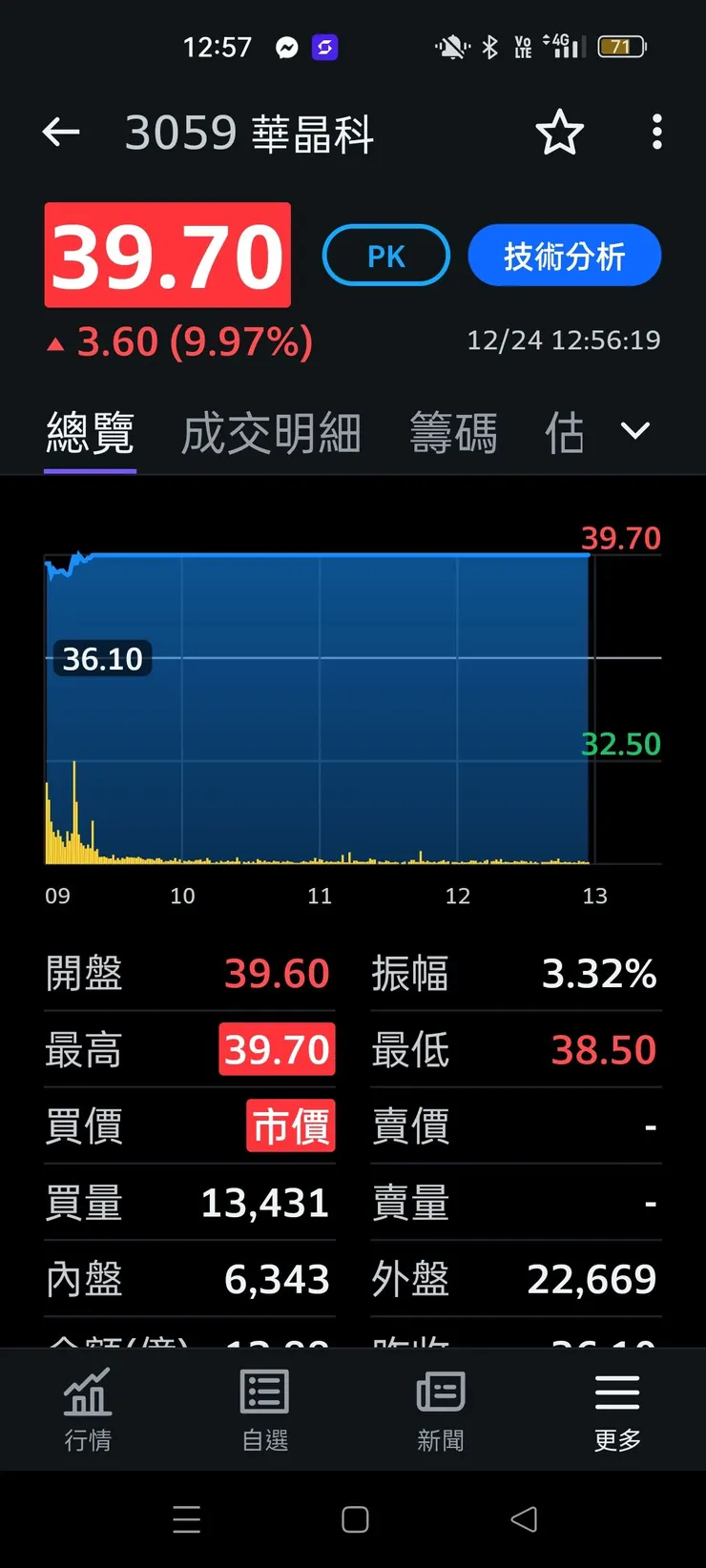Expand the hidden tabs chevron
This screenshot has width=706, height=1568.
[x=634, y=431]
